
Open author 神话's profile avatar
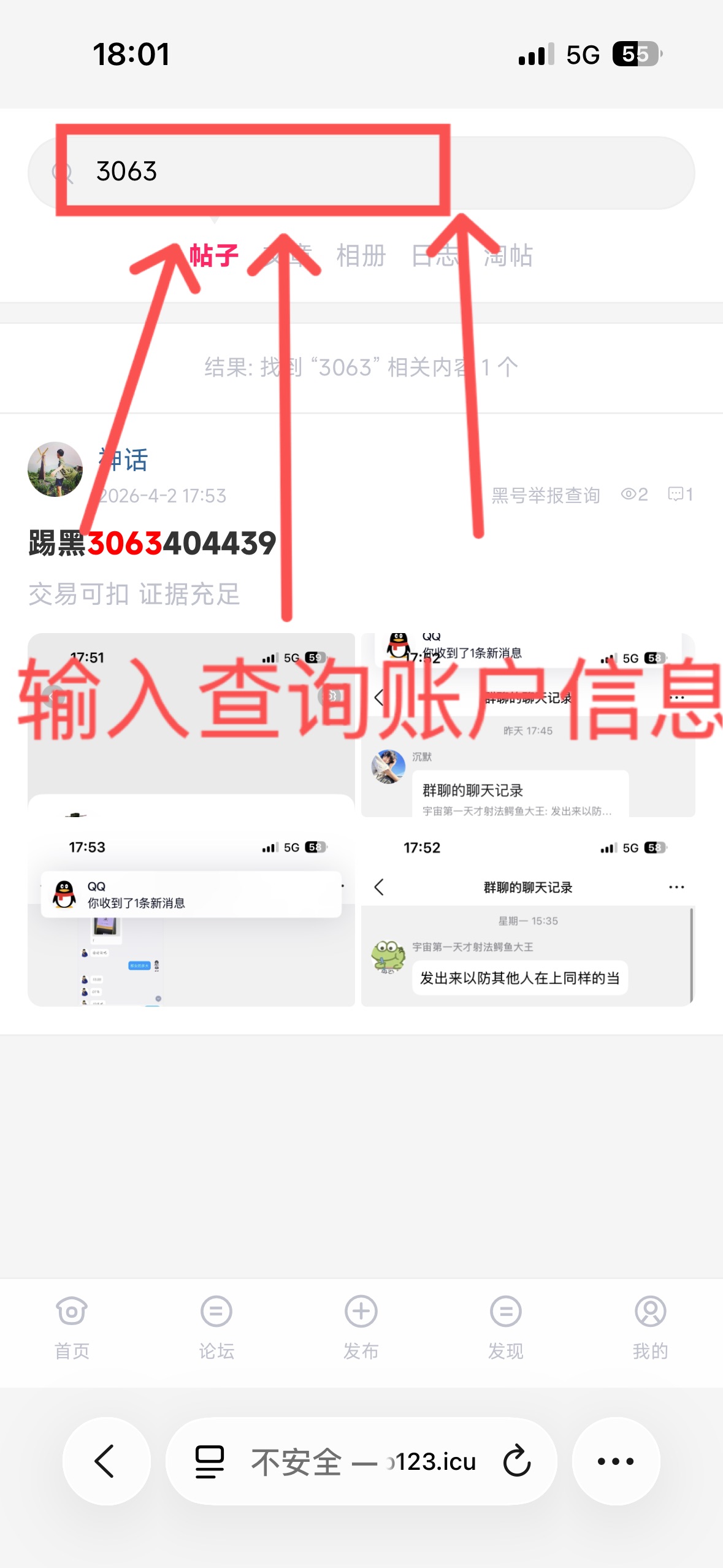point(55,469)
